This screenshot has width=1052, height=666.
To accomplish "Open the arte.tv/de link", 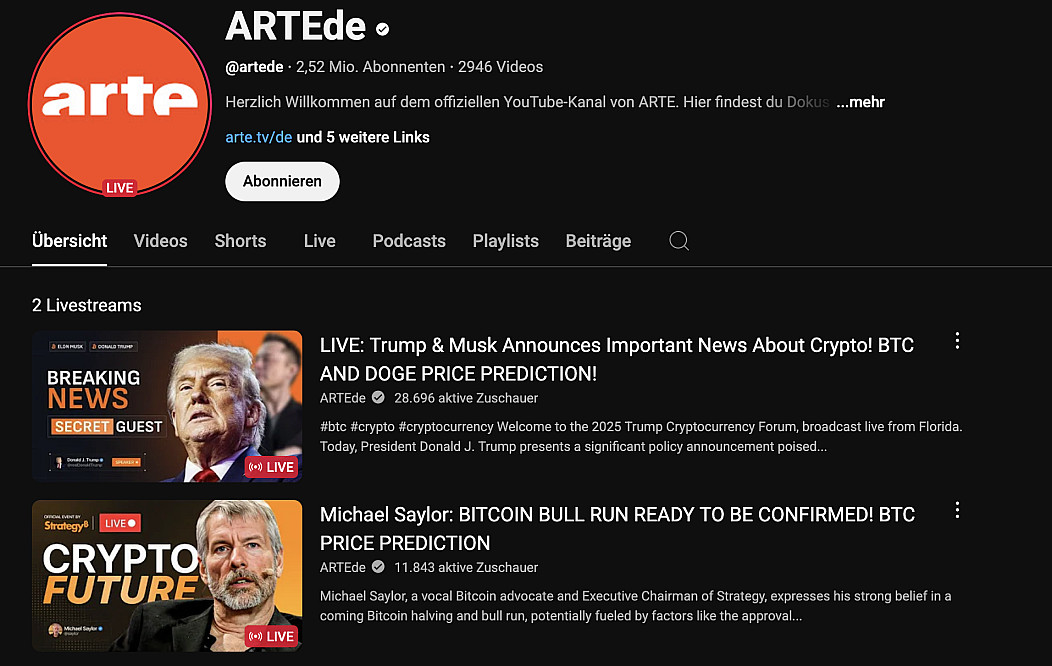I will point(259,137).
